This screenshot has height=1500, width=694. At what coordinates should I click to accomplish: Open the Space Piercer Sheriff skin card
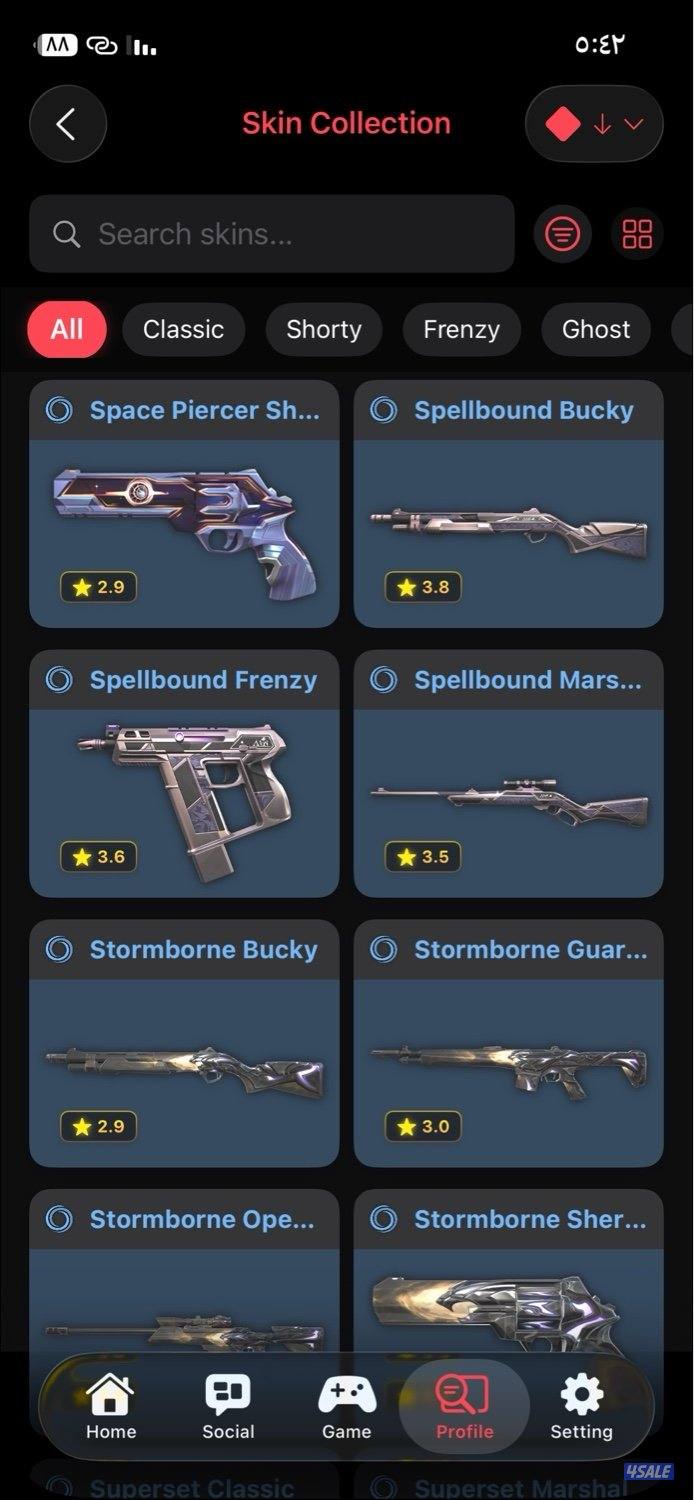point(184,504)
